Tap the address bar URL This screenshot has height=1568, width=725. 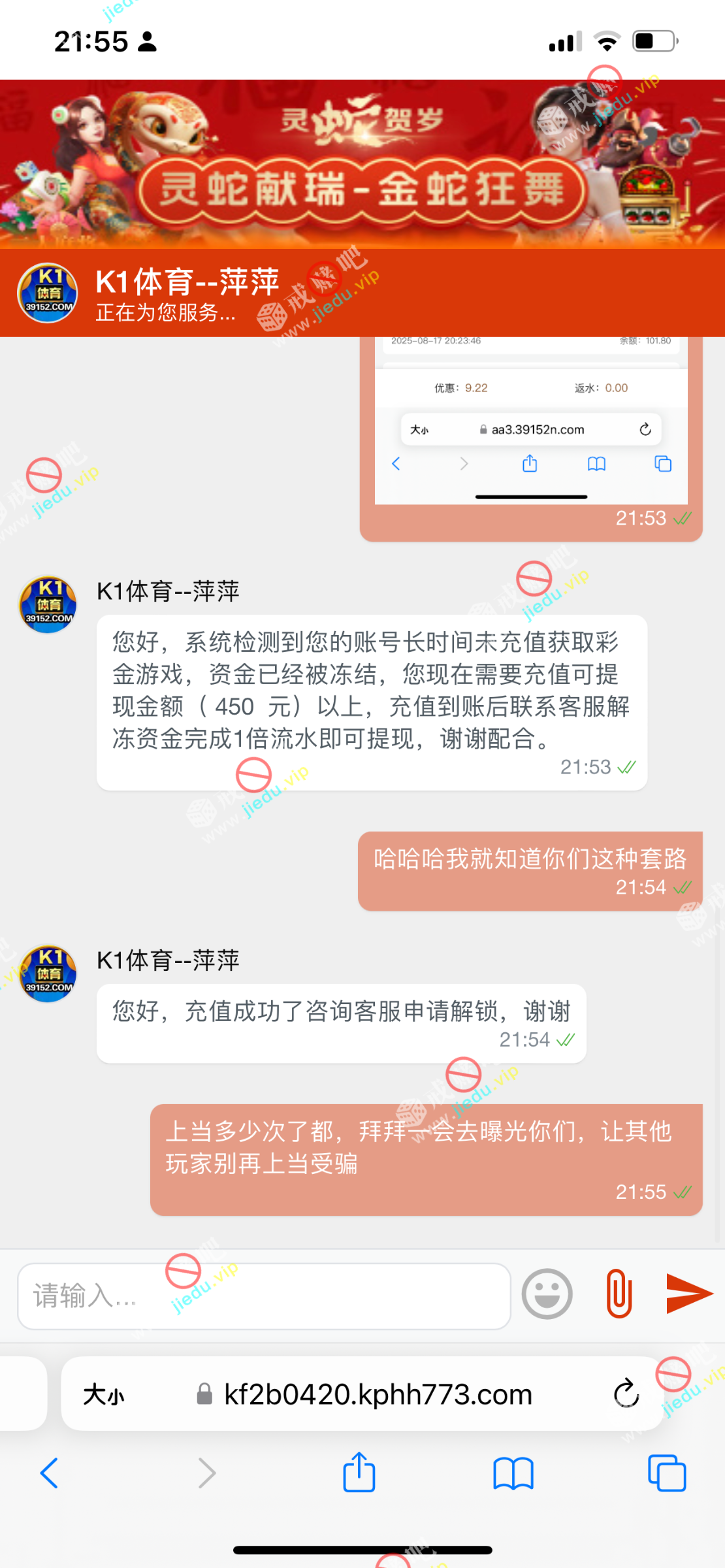coord(378,1395)
